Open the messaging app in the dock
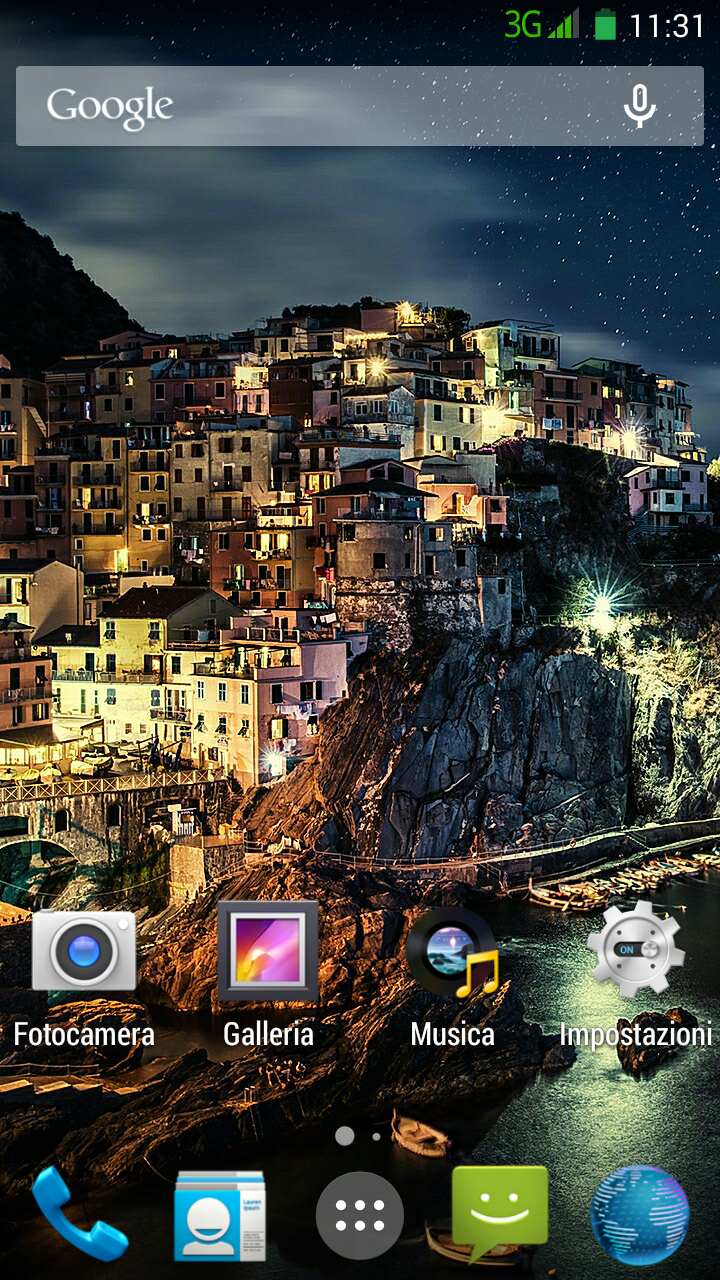720x1280 pixels. pos(500,1210)
